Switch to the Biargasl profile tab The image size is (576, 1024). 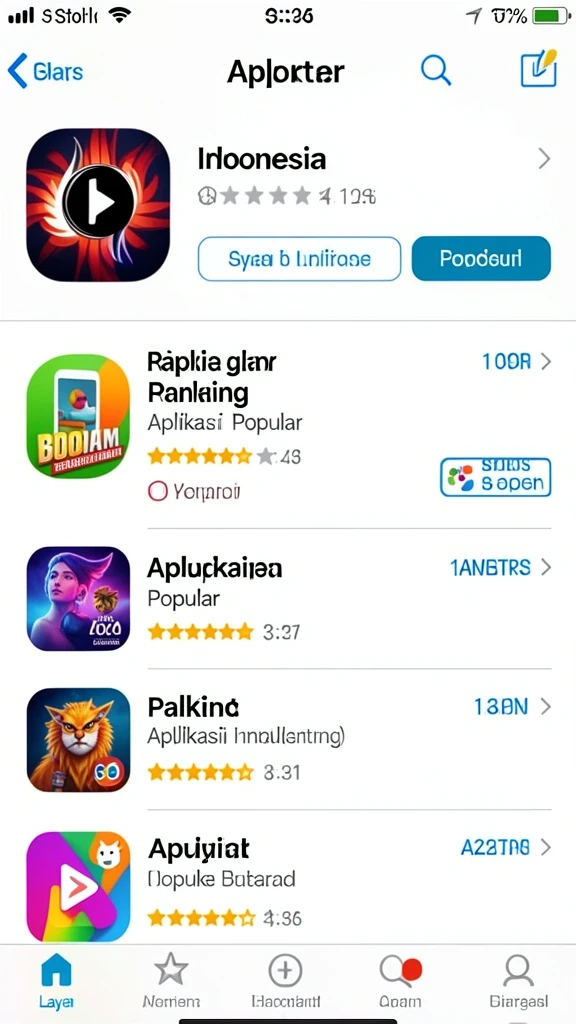(518, 980)
